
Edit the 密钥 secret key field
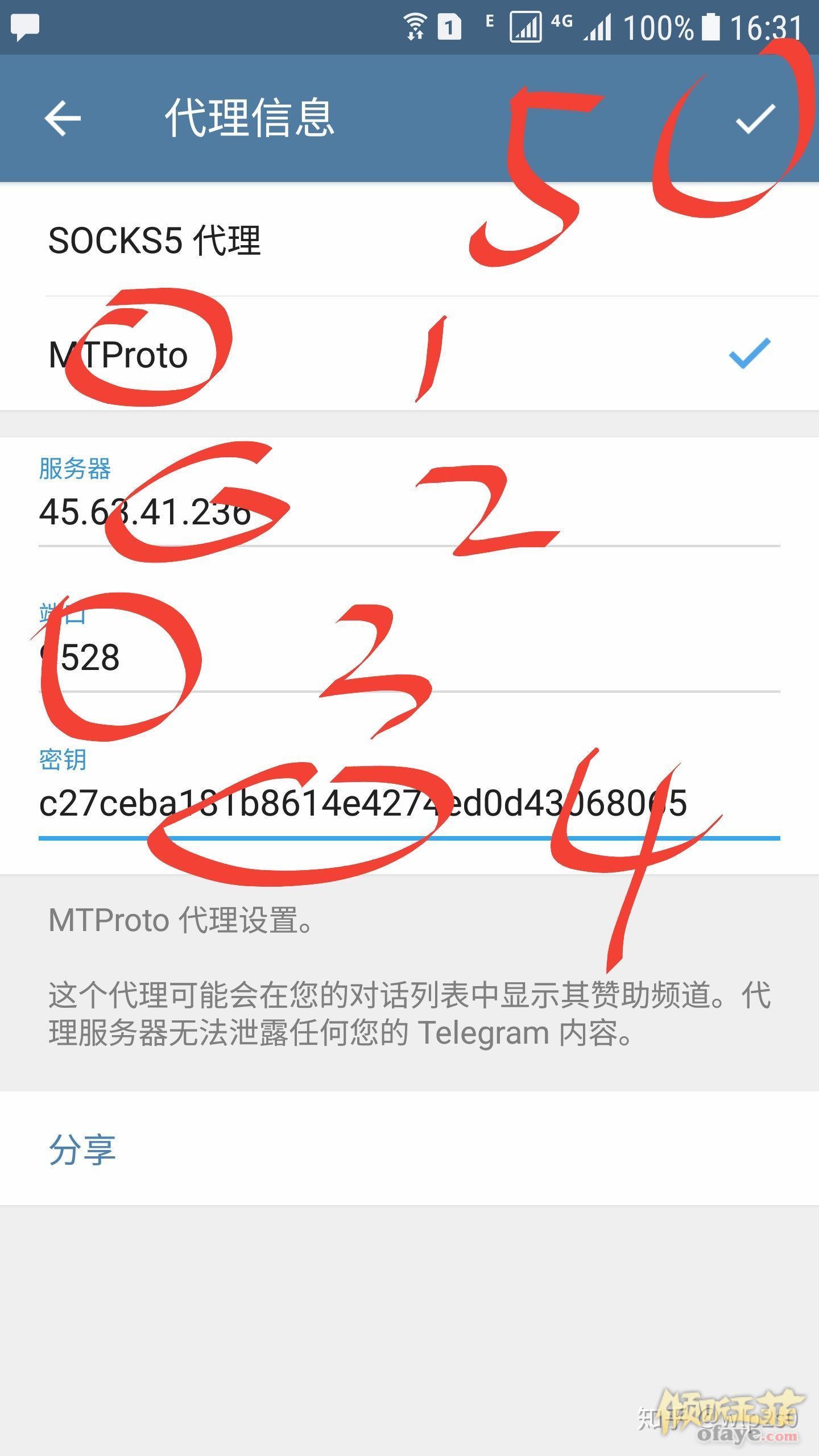coord(409,803)
